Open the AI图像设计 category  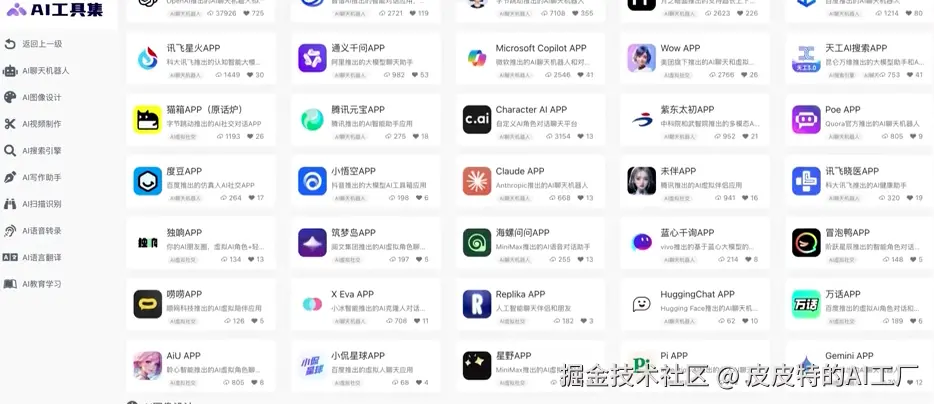(42, 97)
